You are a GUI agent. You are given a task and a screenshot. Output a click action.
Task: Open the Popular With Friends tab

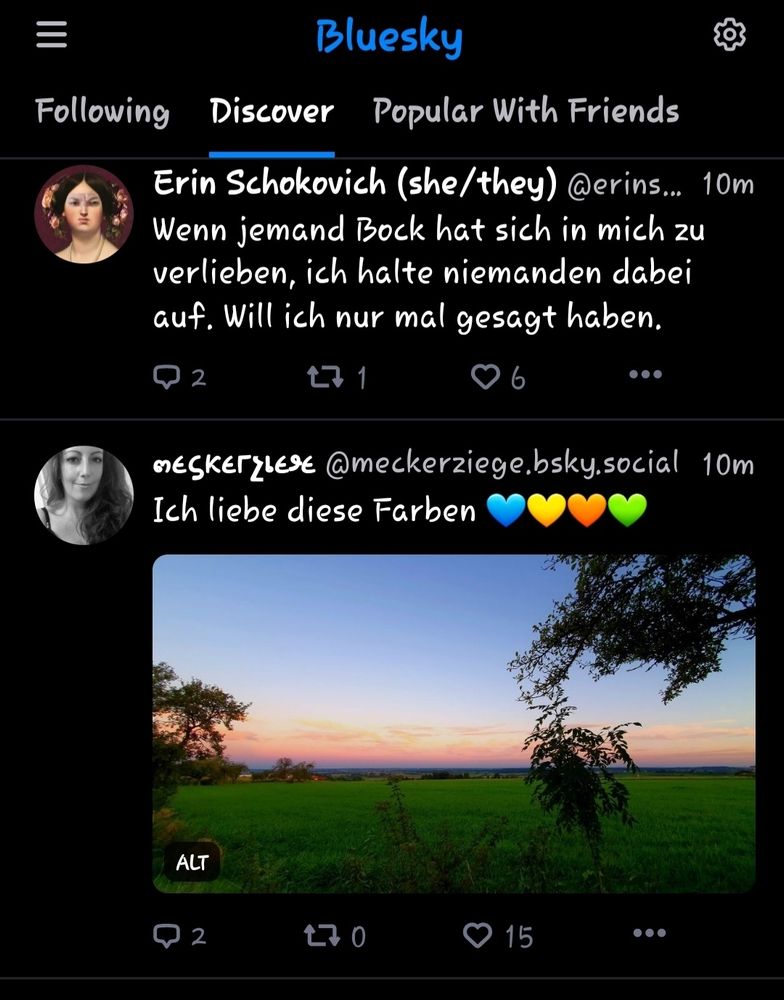(524, 111)
